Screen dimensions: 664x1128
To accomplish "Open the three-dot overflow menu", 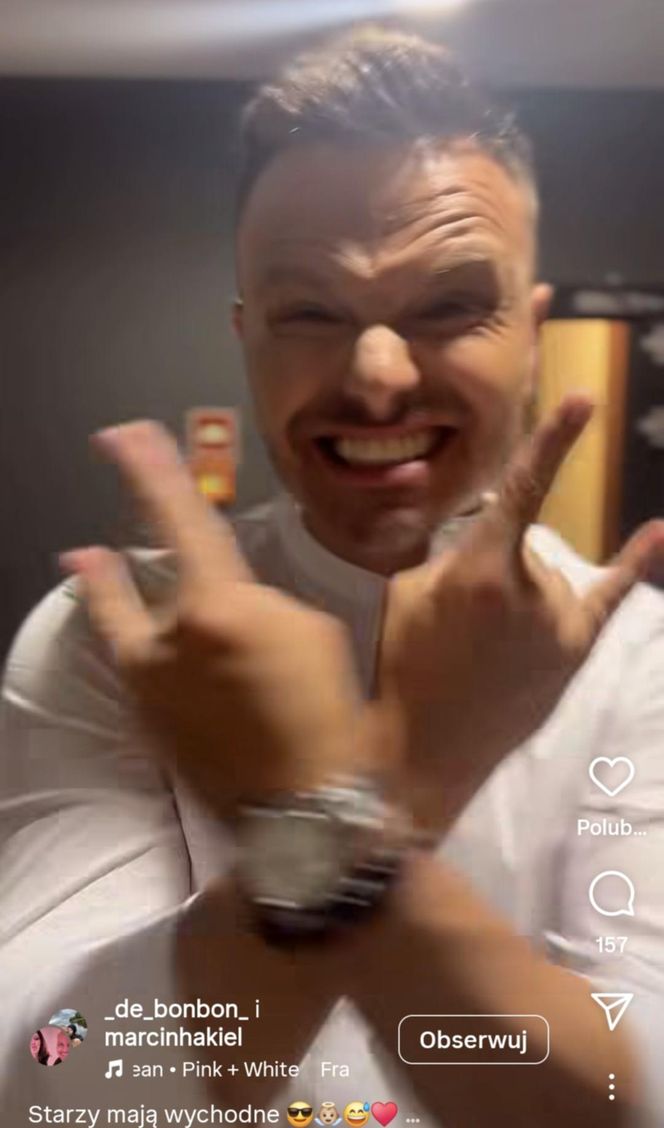I will click(611, 1087).
